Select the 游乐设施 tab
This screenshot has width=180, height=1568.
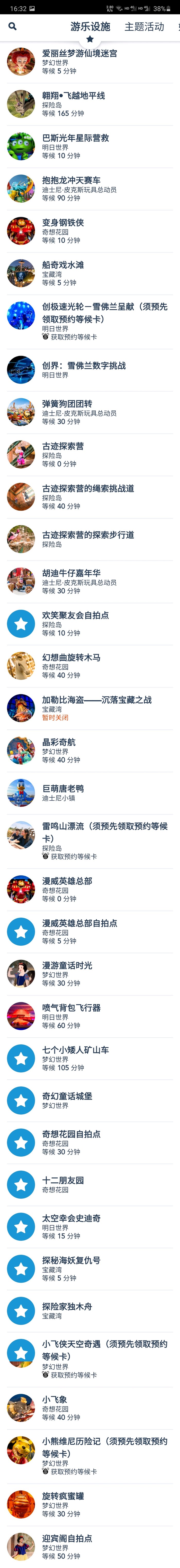coord(90,27)
